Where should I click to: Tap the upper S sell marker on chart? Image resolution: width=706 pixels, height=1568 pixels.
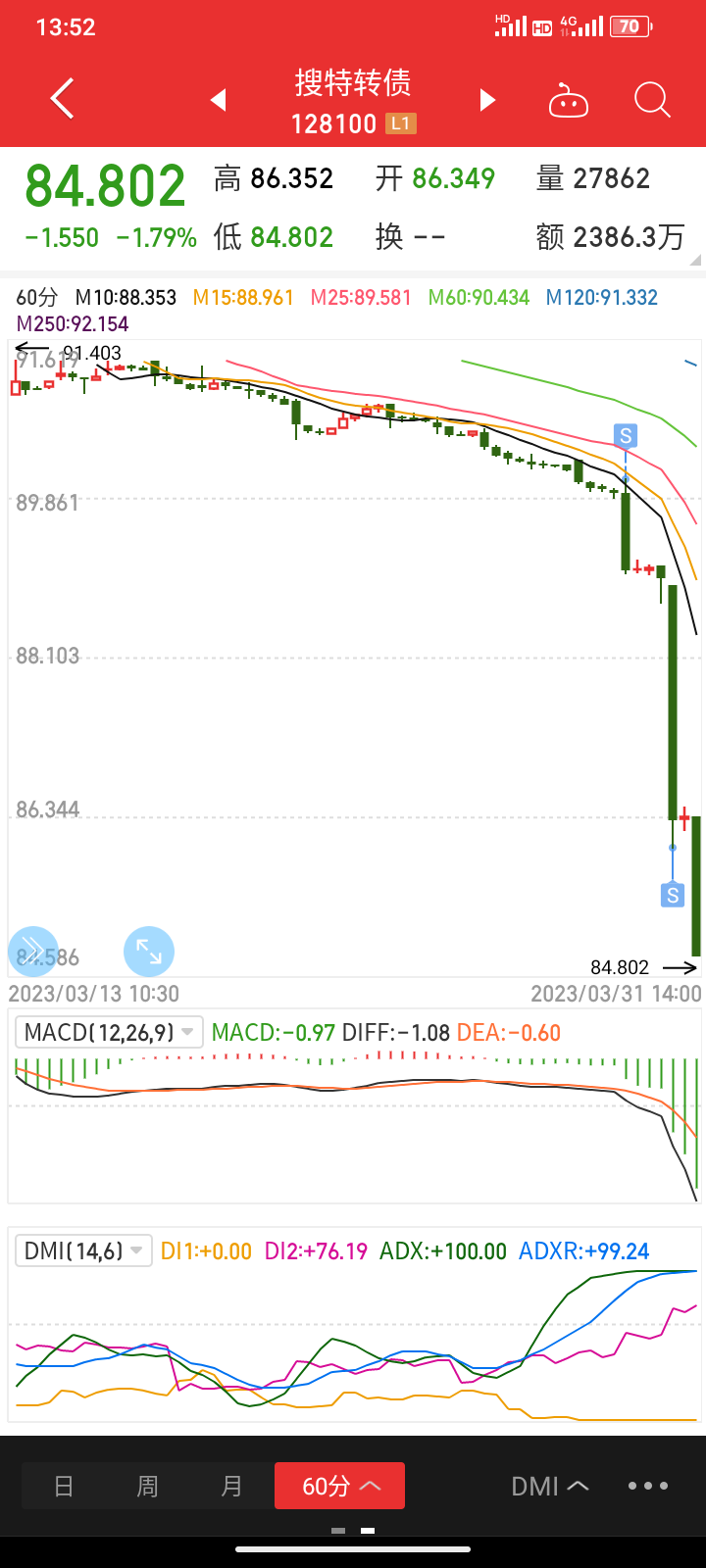point(626,436)
